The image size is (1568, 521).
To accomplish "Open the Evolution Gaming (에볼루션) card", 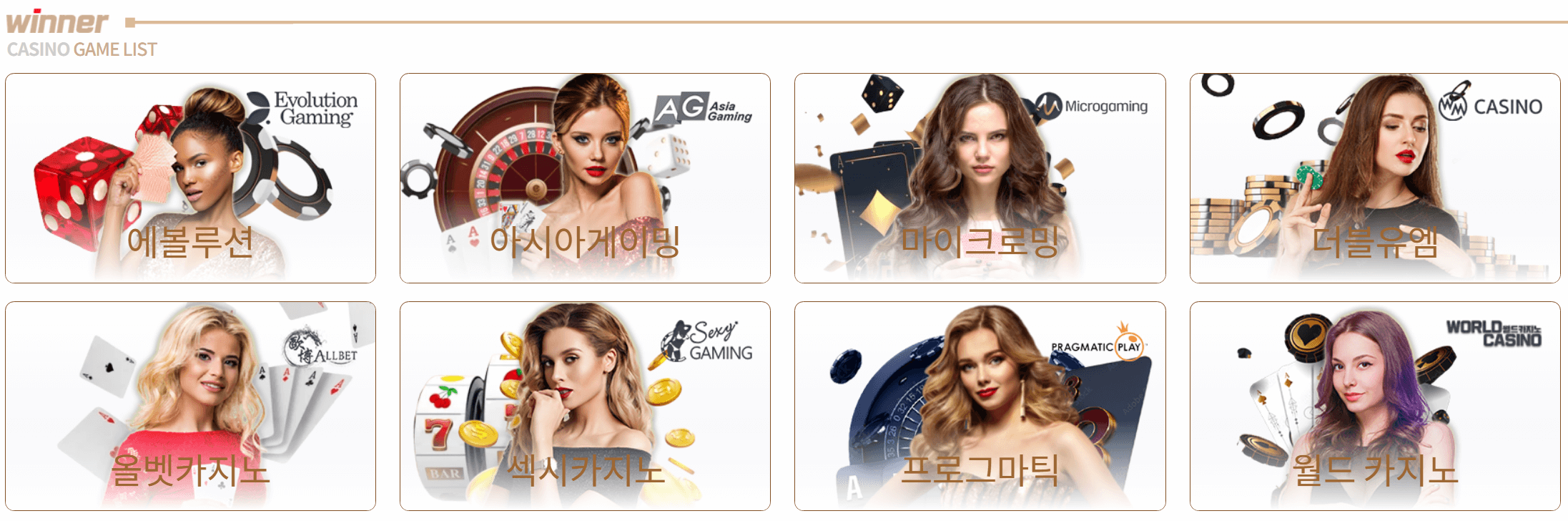I will coord(190,178).
